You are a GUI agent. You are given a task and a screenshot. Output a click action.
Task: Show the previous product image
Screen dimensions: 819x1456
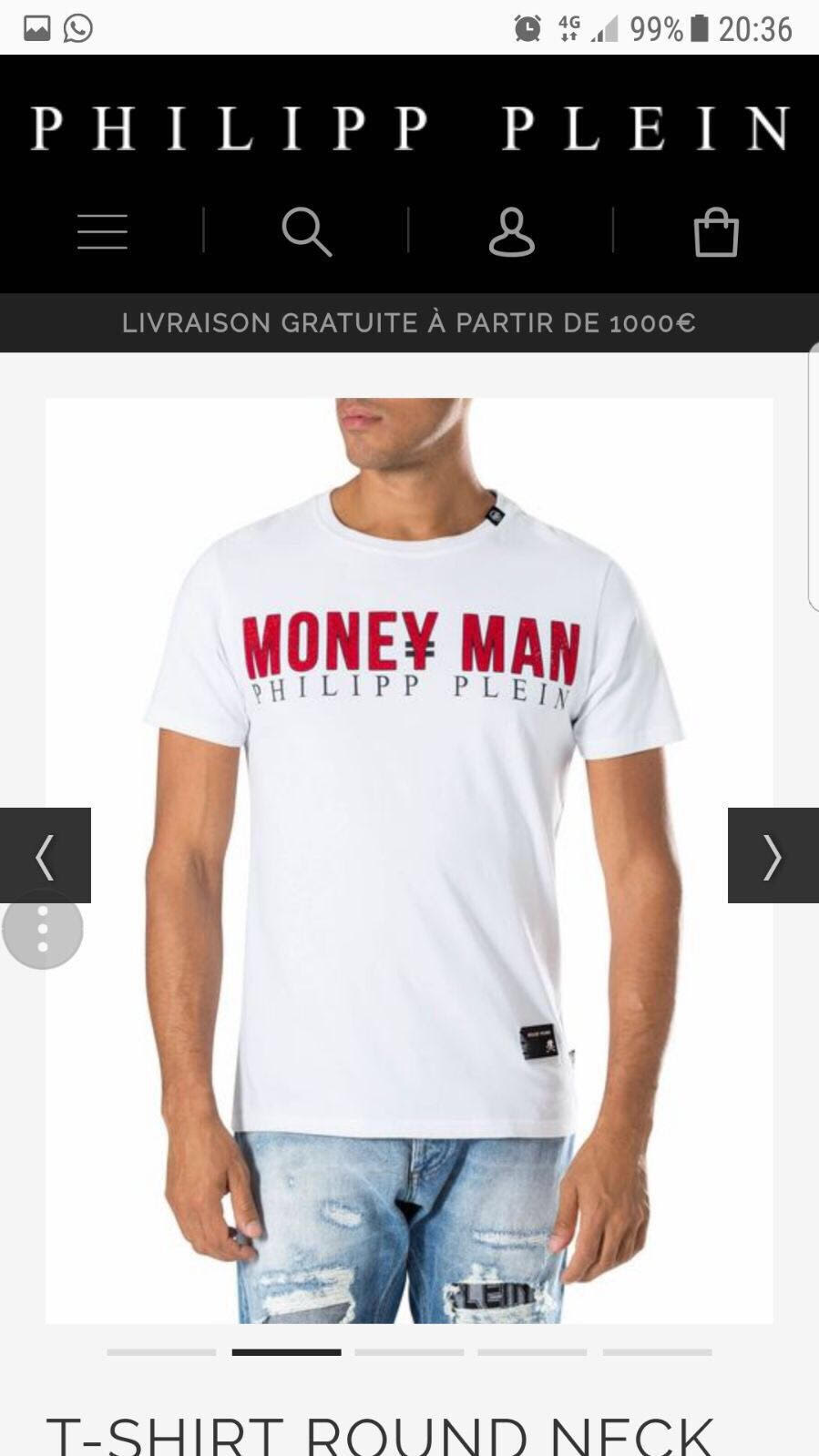pos(45,855)
